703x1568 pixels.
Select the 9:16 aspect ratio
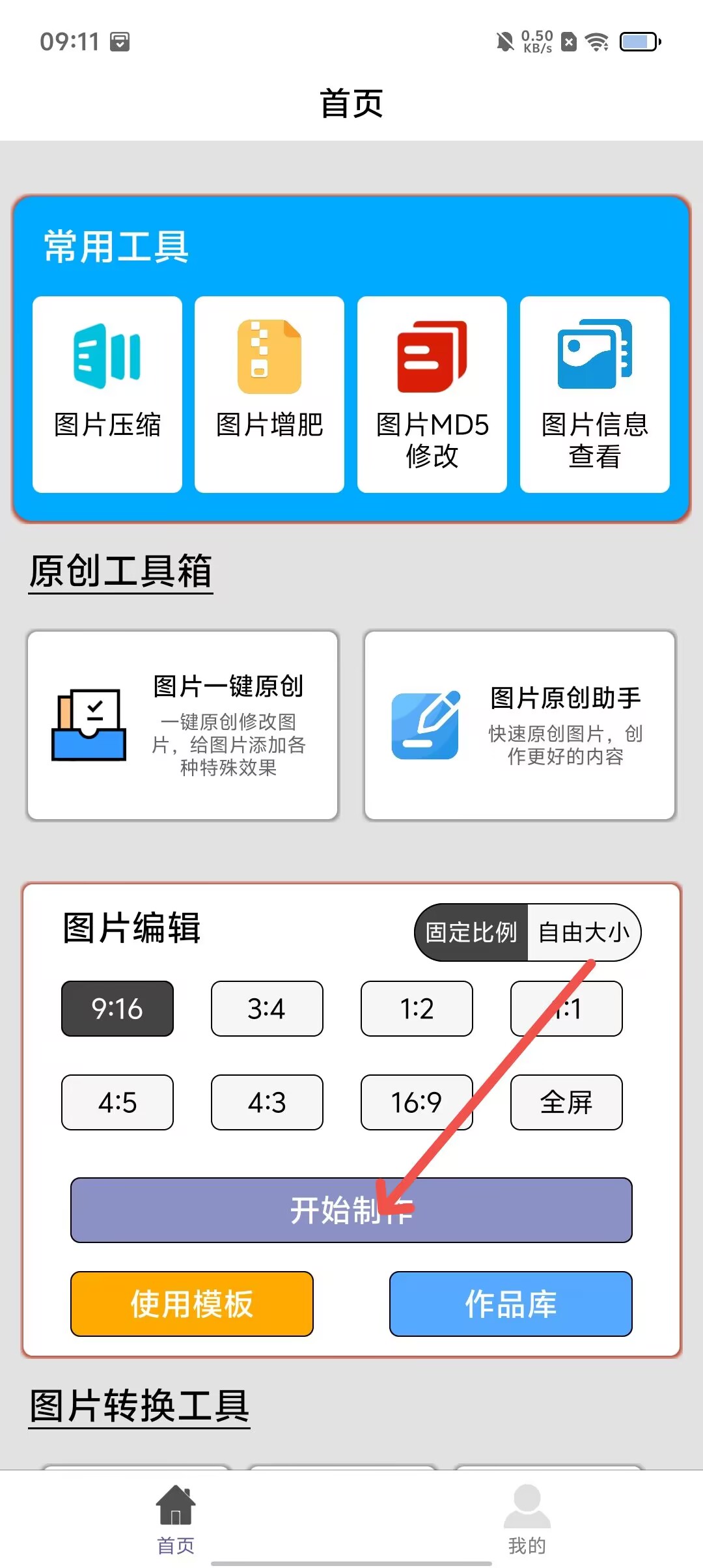coord(118,1009)
